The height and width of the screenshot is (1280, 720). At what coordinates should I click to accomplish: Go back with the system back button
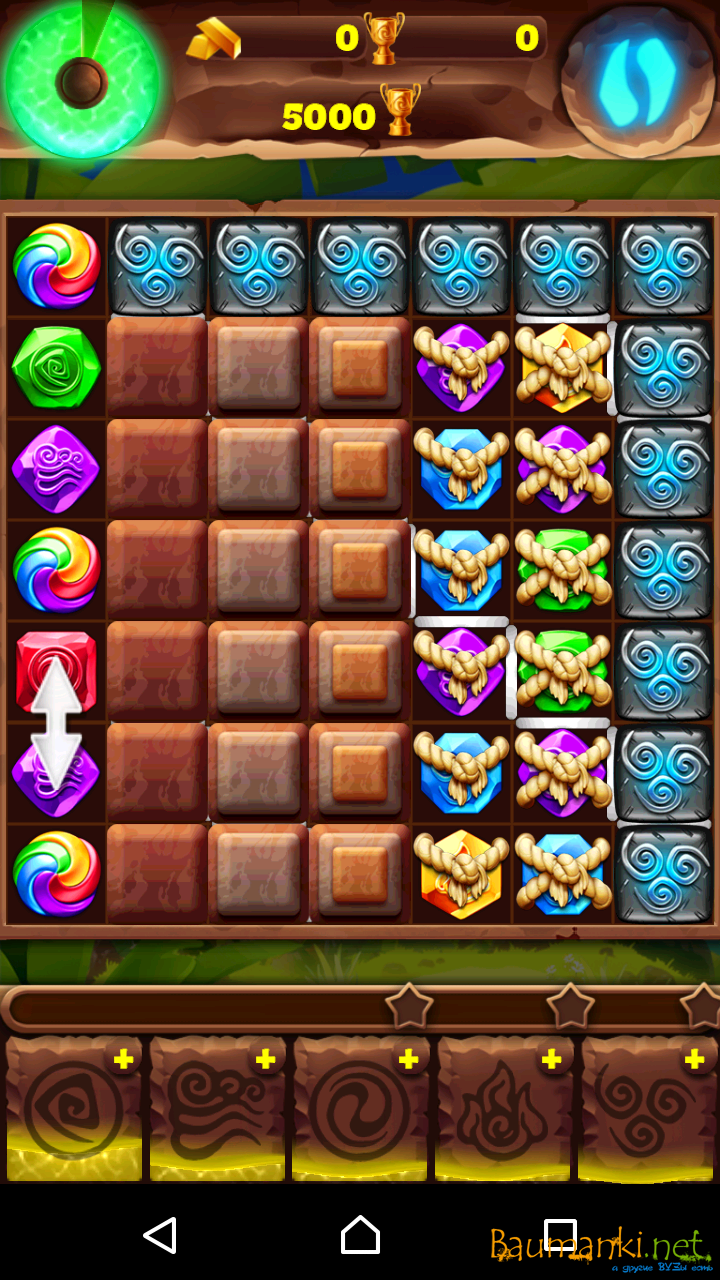tap(160, 1236)
